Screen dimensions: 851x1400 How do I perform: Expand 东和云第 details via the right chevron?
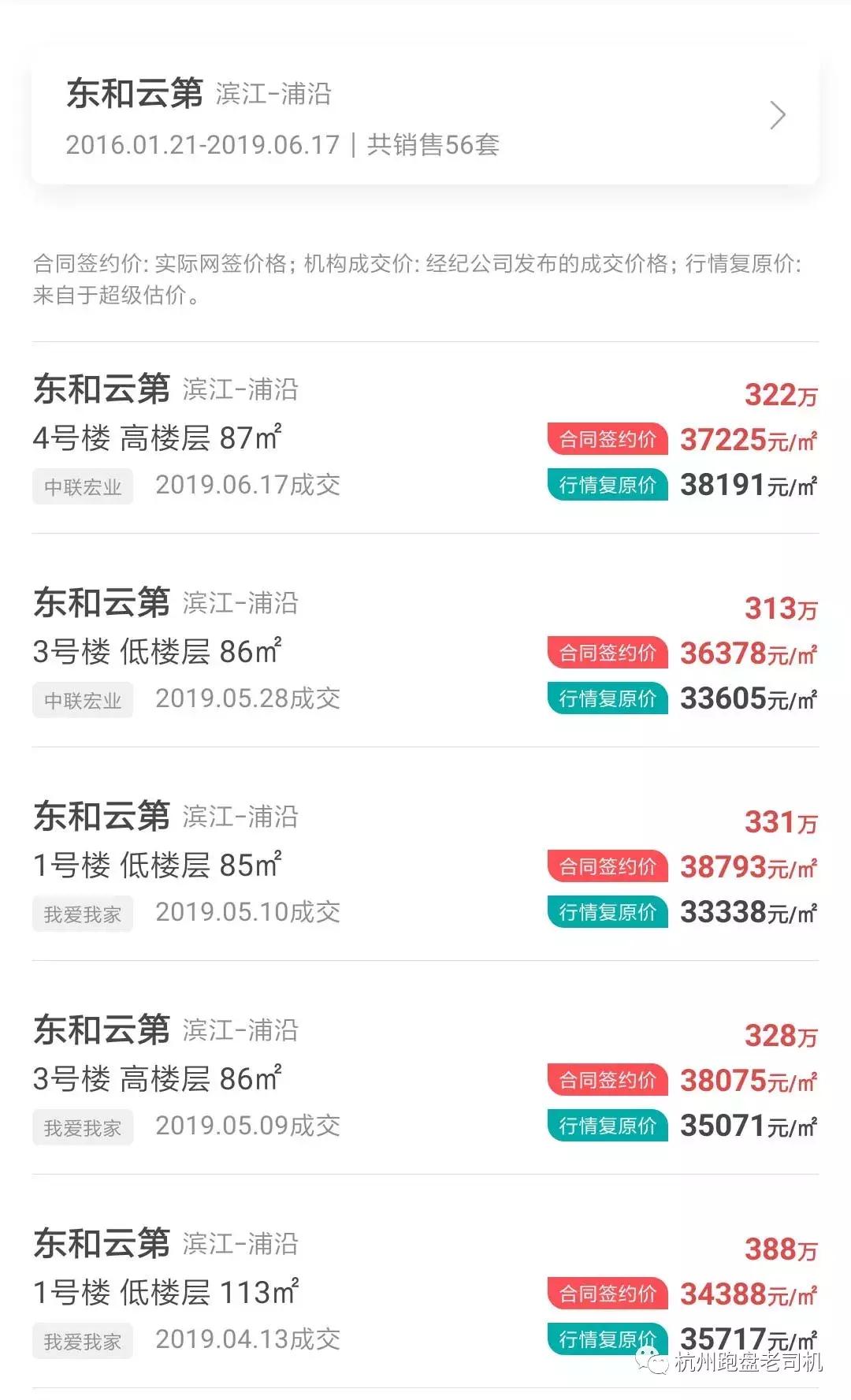[779, 114]
